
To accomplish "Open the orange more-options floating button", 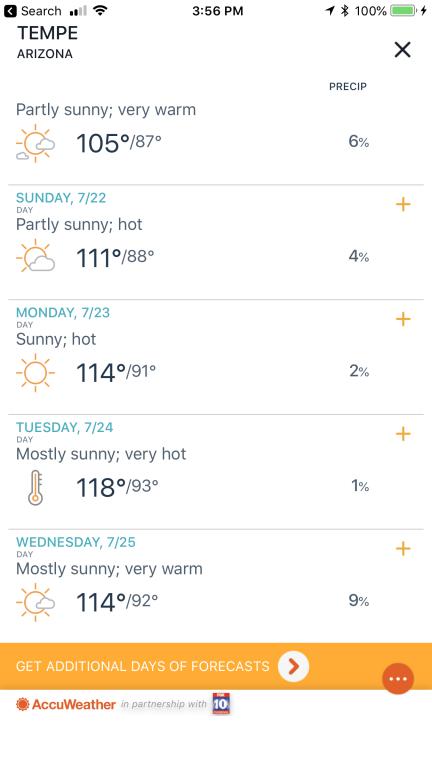I will coord(398,679).
